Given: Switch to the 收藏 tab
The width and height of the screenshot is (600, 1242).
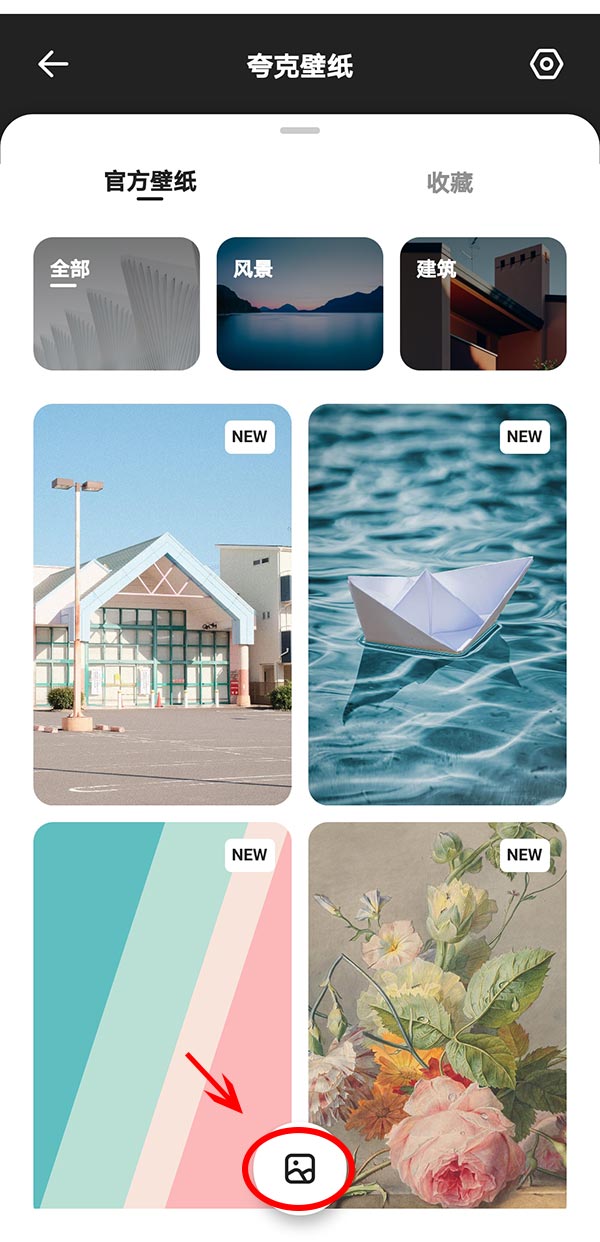Looking at the screenshot, I should [449, 182].
